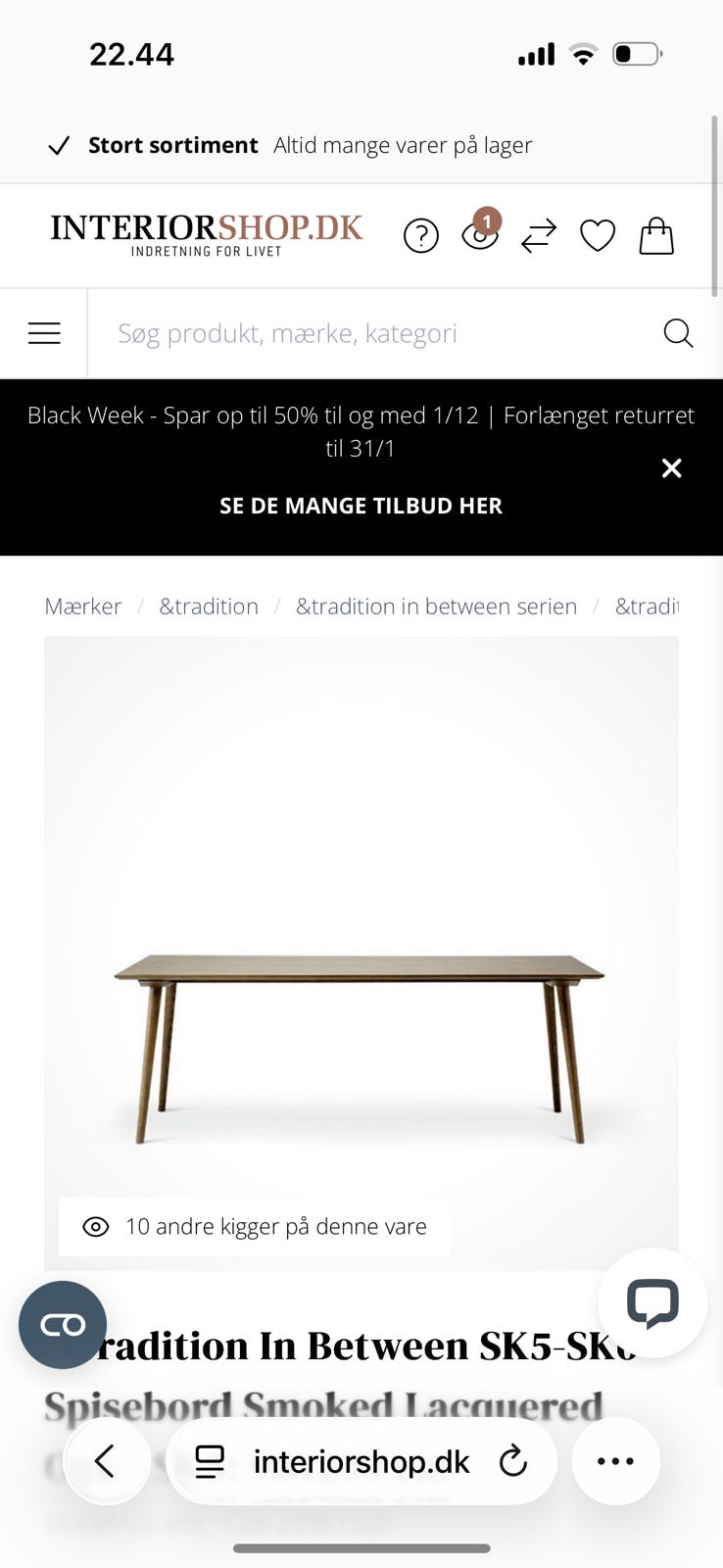Open the product comparison arrows icon
Viewport: 723px width, 1568px height.
[x=538, y=235]
